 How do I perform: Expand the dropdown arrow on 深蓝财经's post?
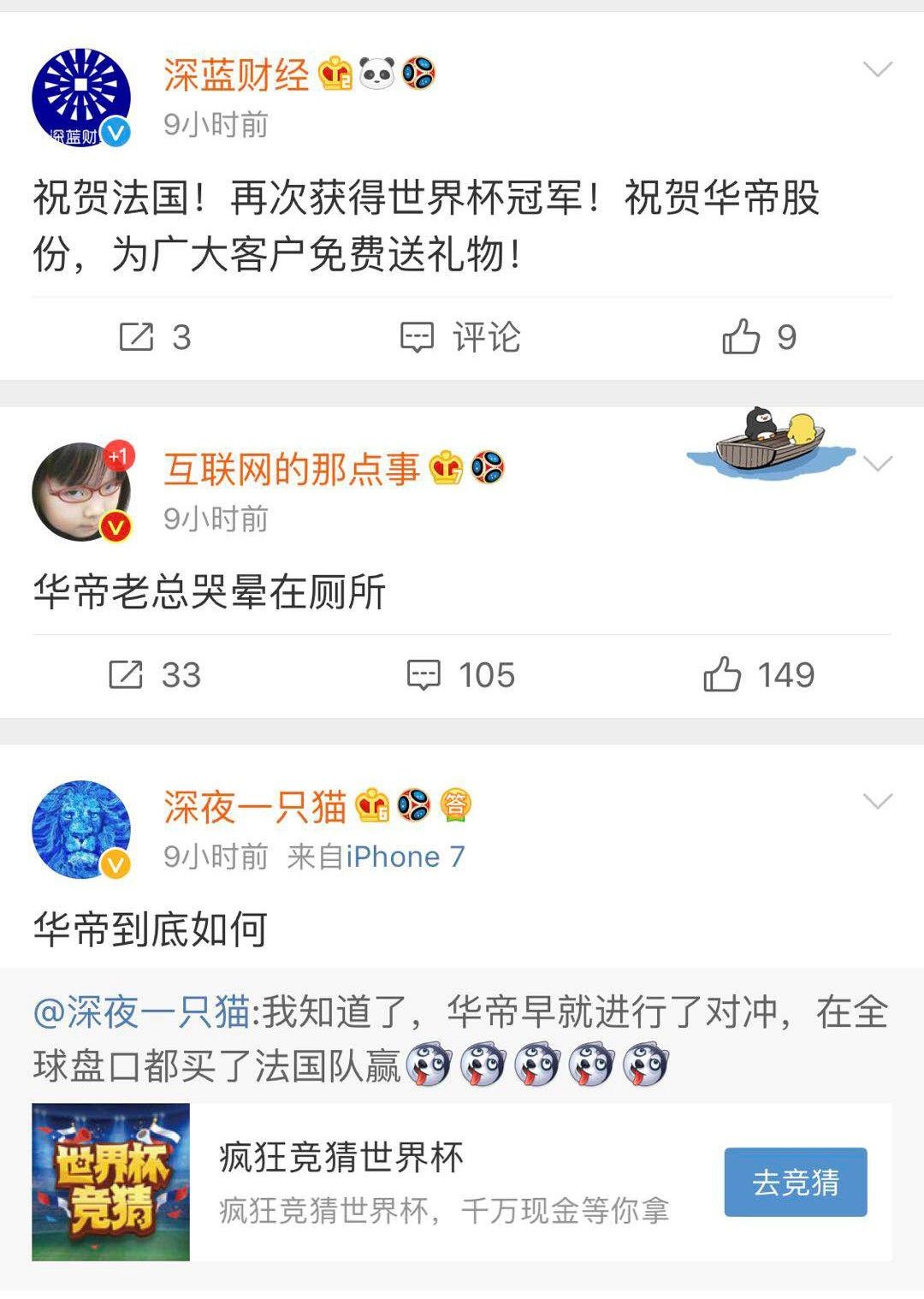(878, 69)
